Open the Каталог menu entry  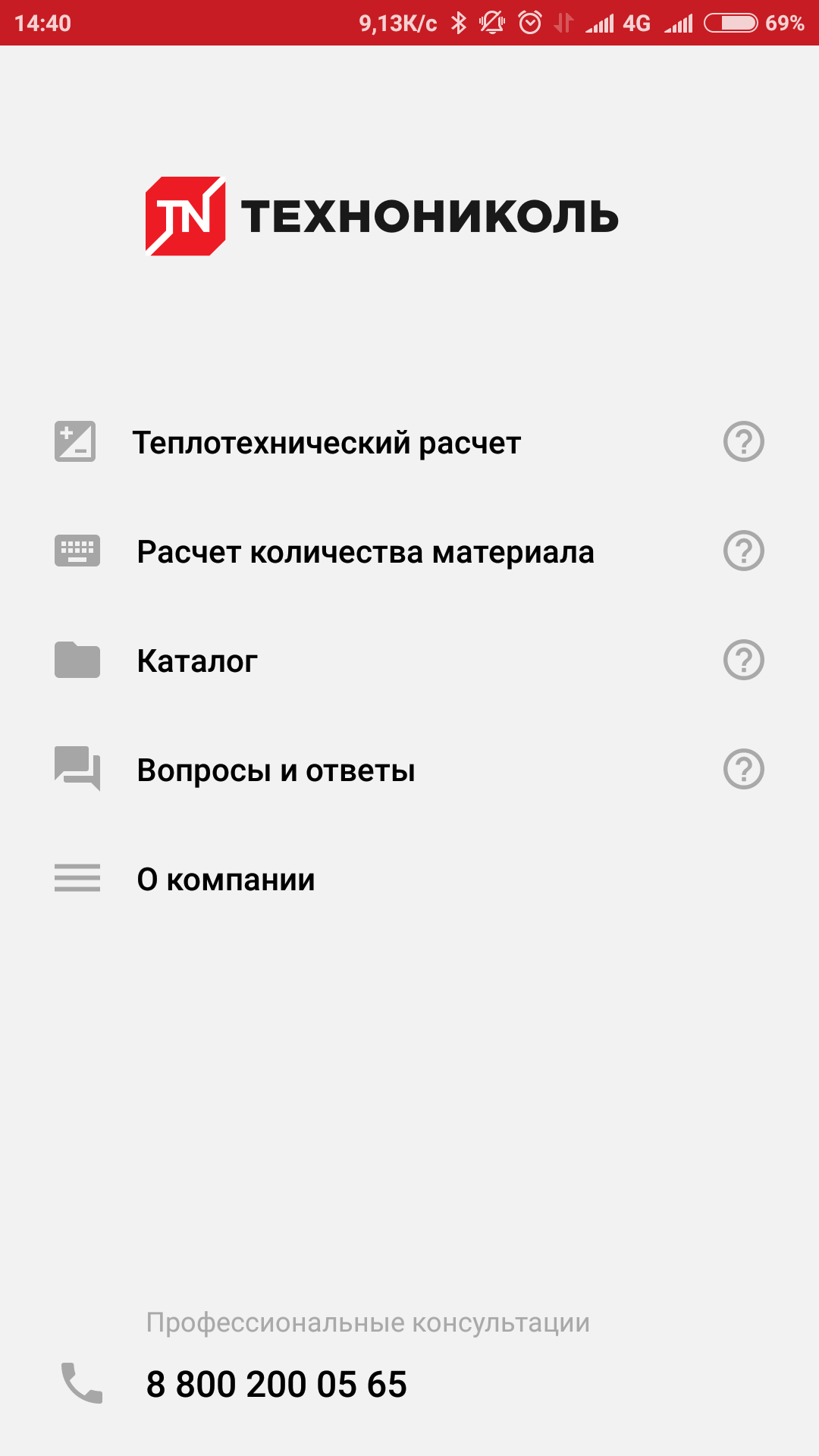tap(196, 661)
